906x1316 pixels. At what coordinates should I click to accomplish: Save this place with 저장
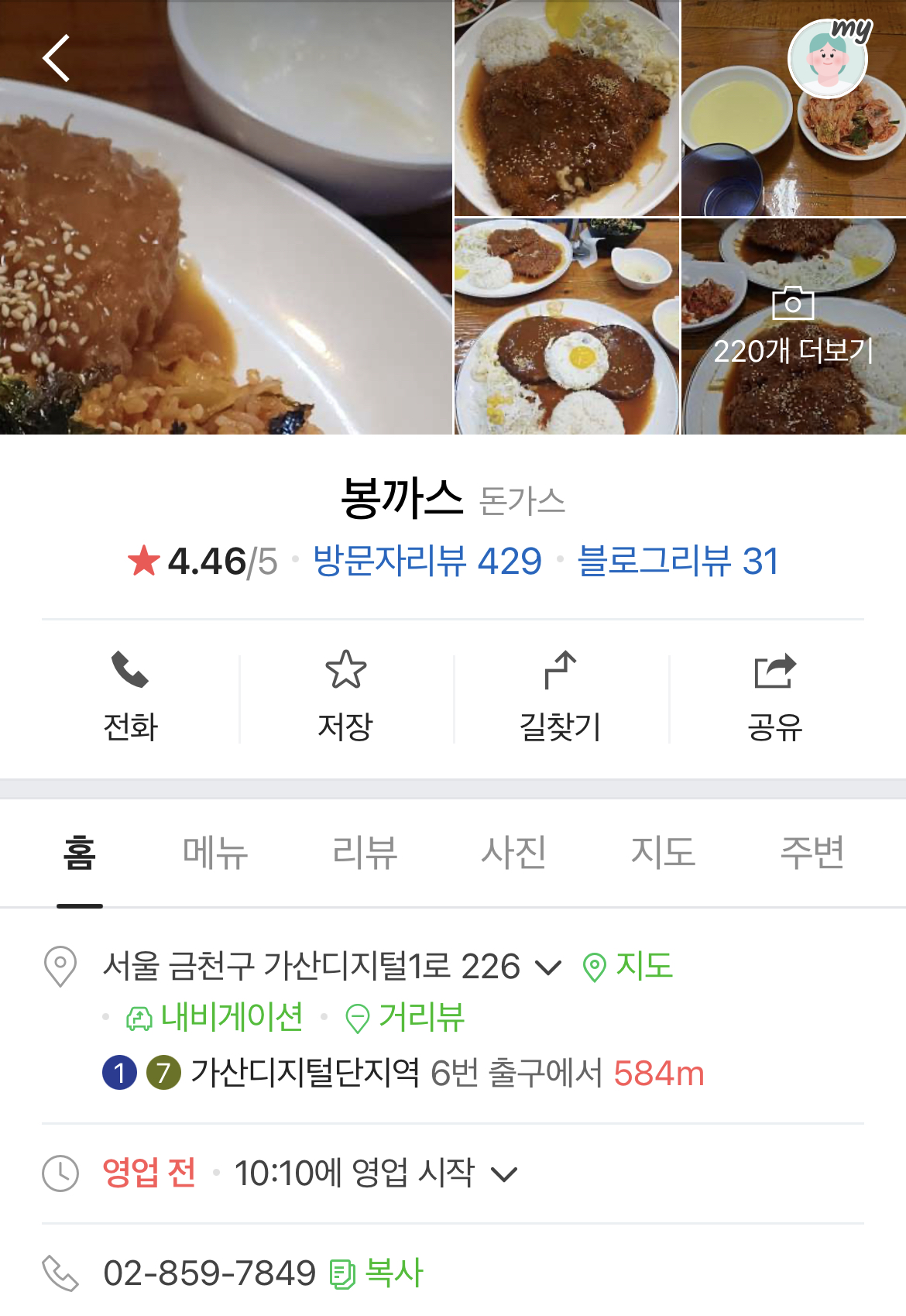click(345, 696)
